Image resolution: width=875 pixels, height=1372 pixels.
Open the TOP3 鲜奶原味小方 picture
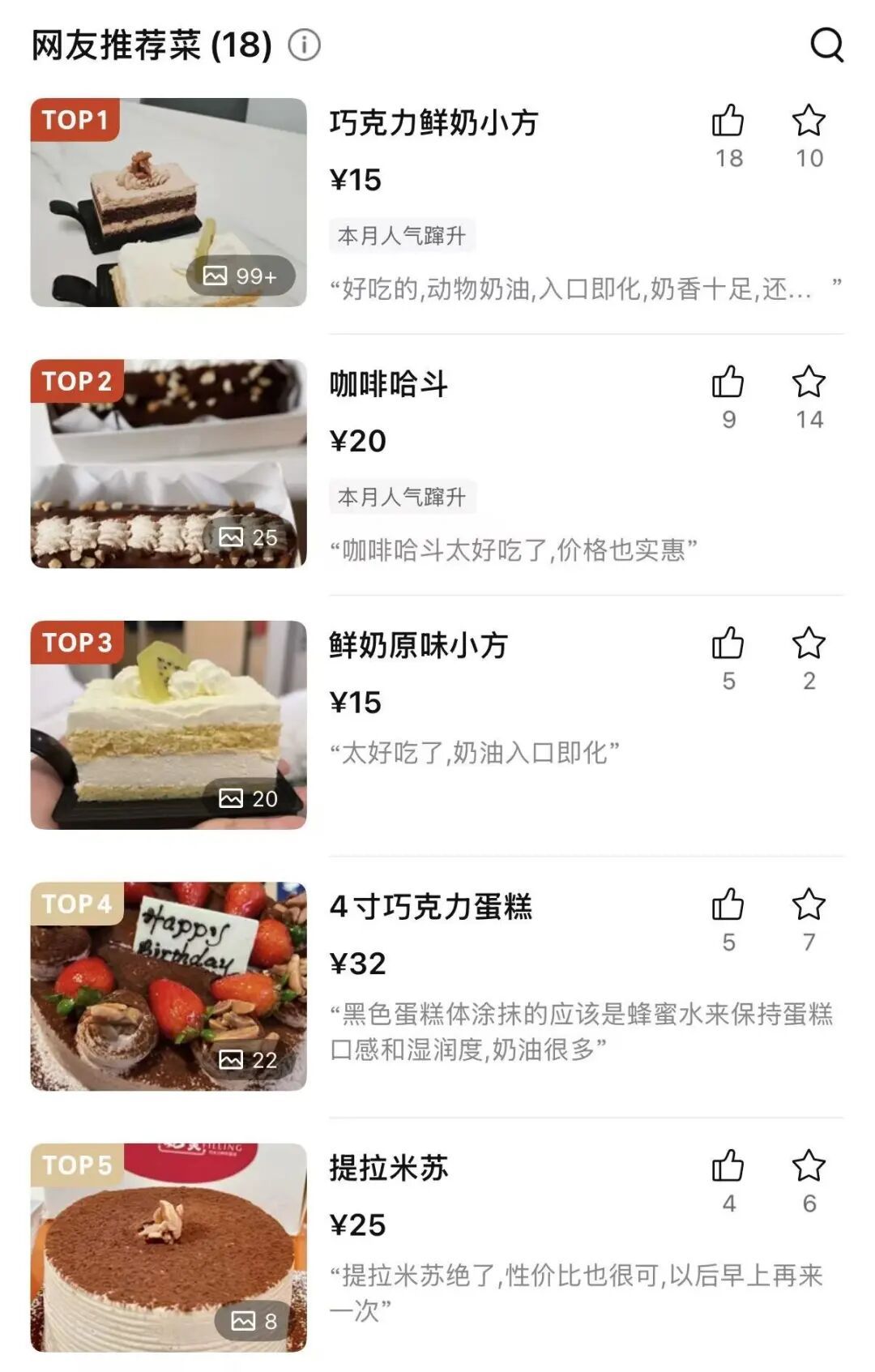pos(169,725)
